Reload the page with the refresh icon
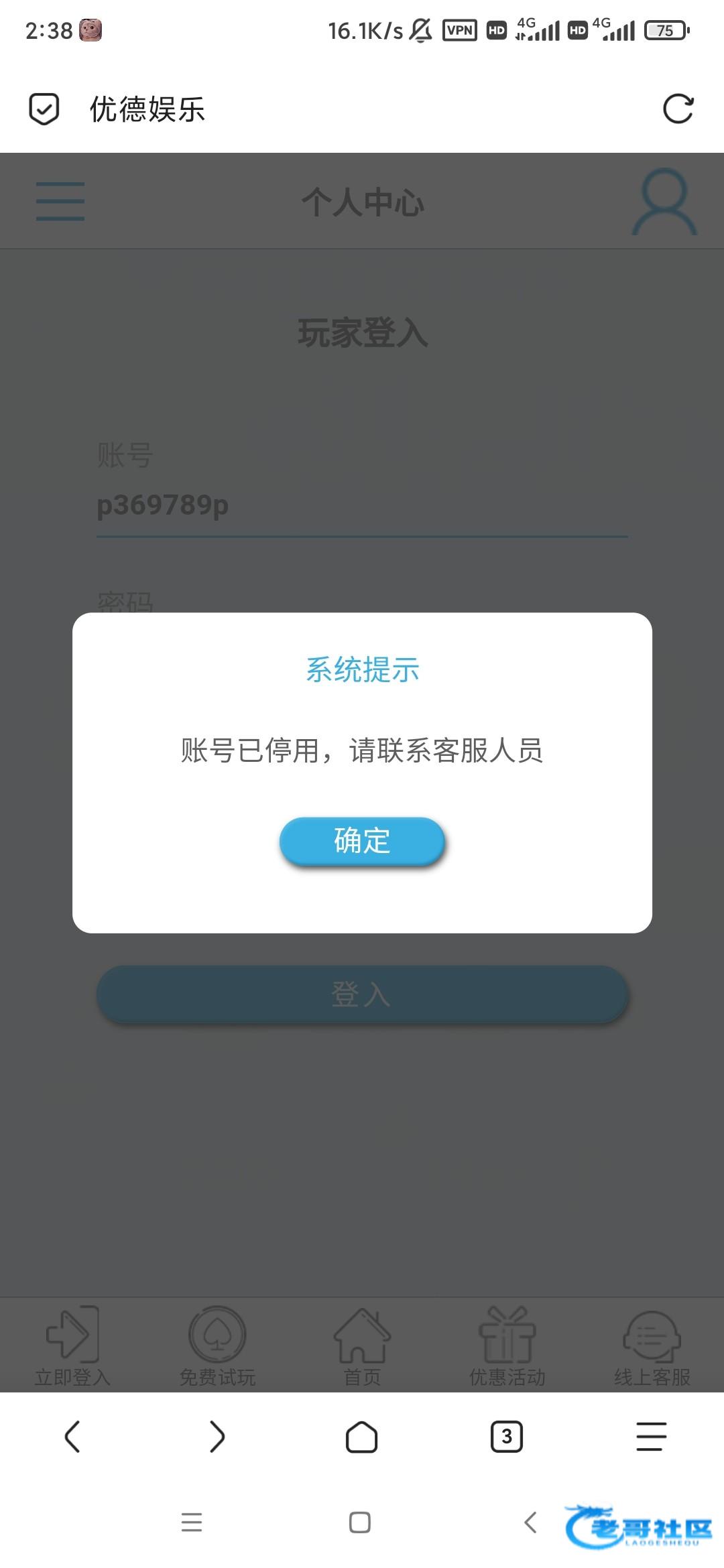724x1568 pixels. [x=678, y=109]
